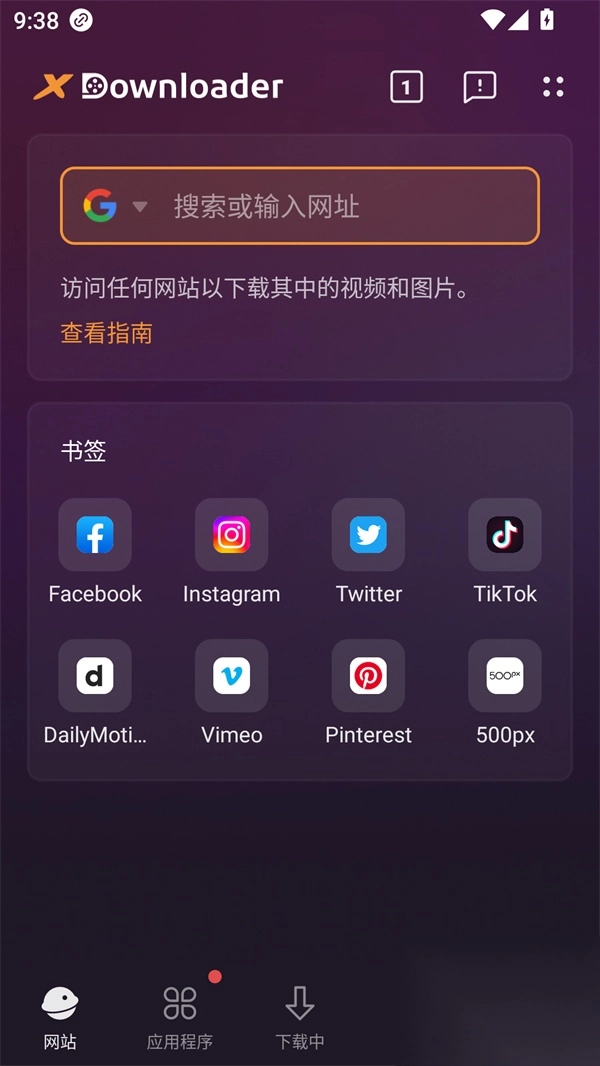The image size is (600, 1066).
Task: Focus the search or URL input field
Action: (340, 207)
